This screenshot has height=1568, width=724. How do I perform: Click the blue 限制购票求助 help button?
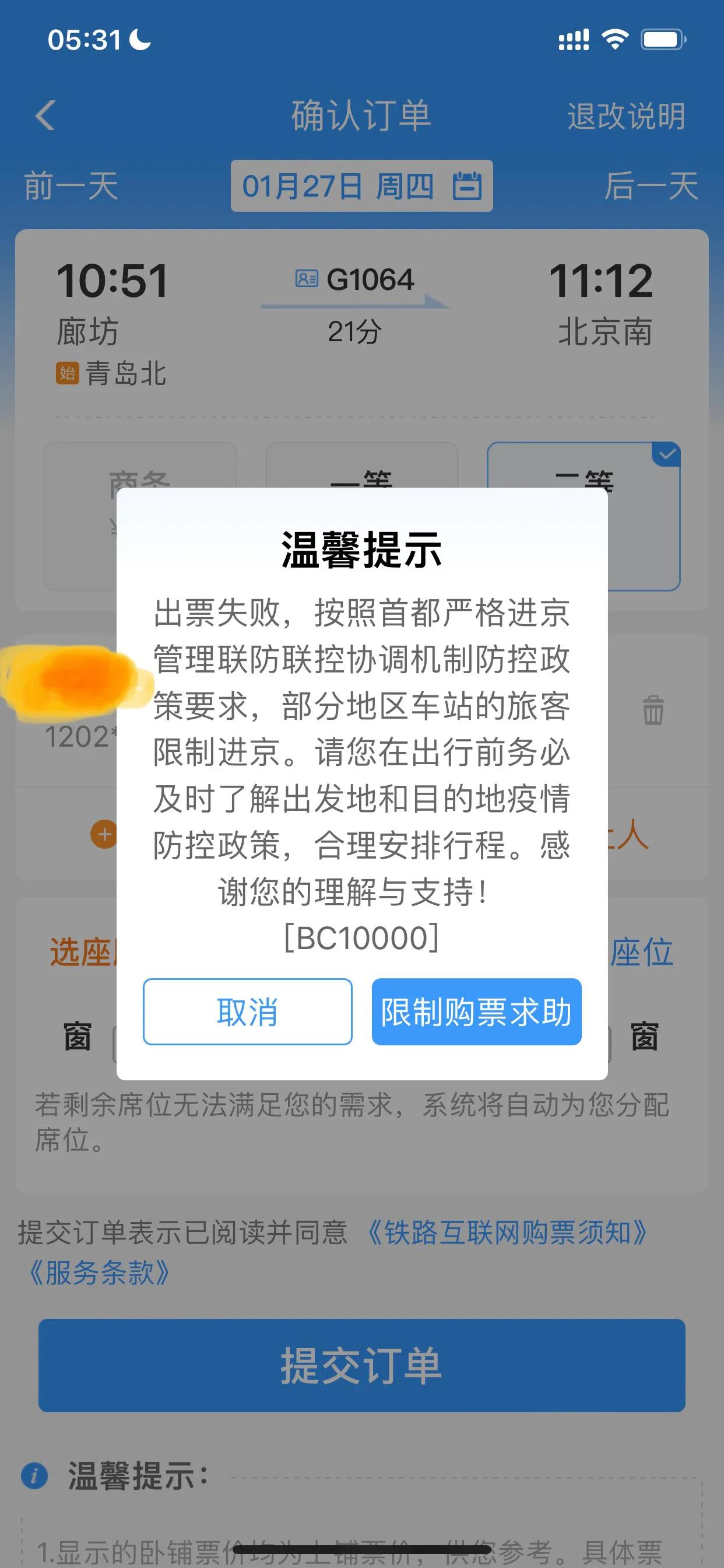coord(476,1012)
